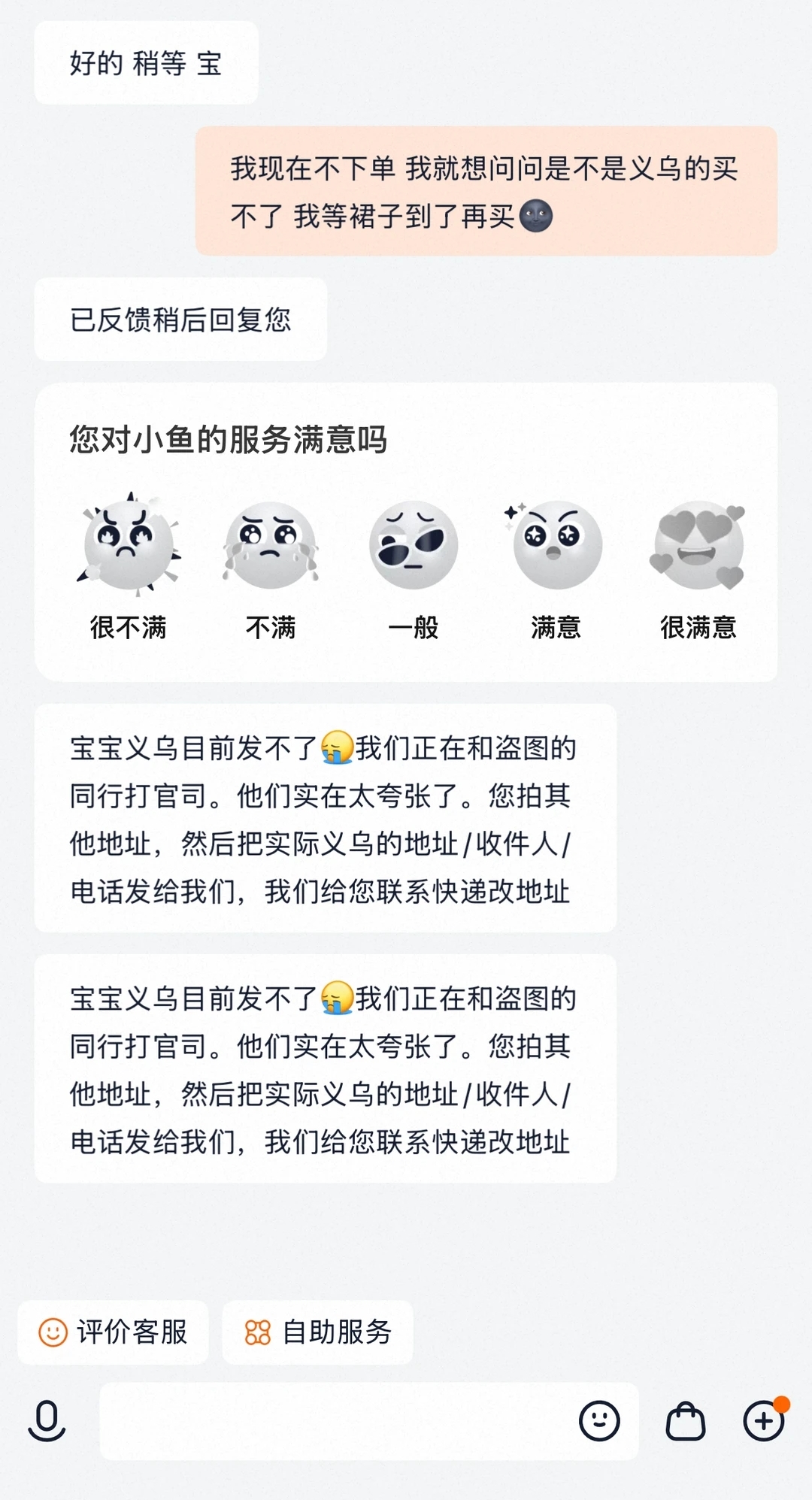This screenshot has height=1500, width=812.
Task: Open the emoji picker
Action: point(599,1421)
